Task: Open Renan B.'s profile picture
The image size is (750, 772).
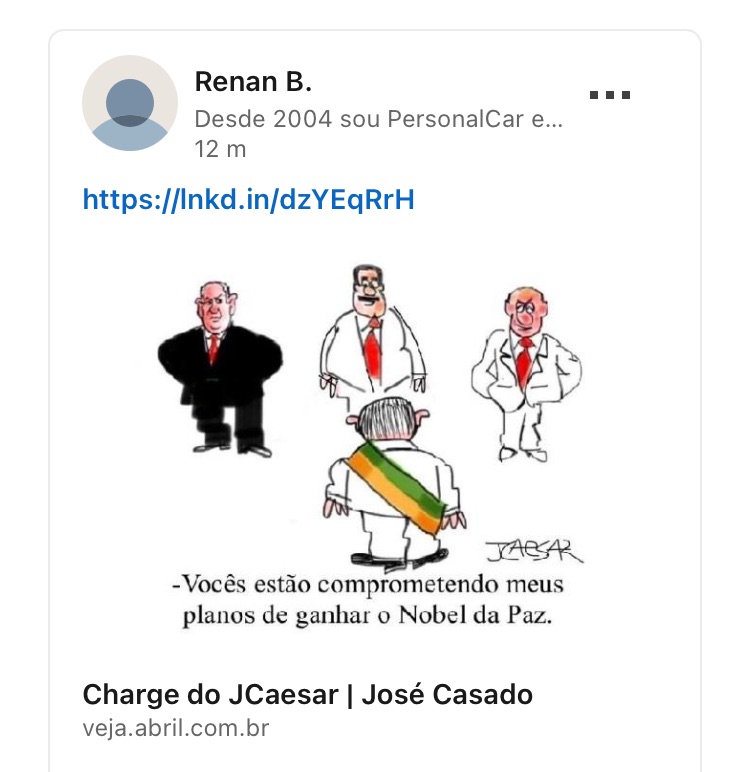Action: [x=130, y=103]
